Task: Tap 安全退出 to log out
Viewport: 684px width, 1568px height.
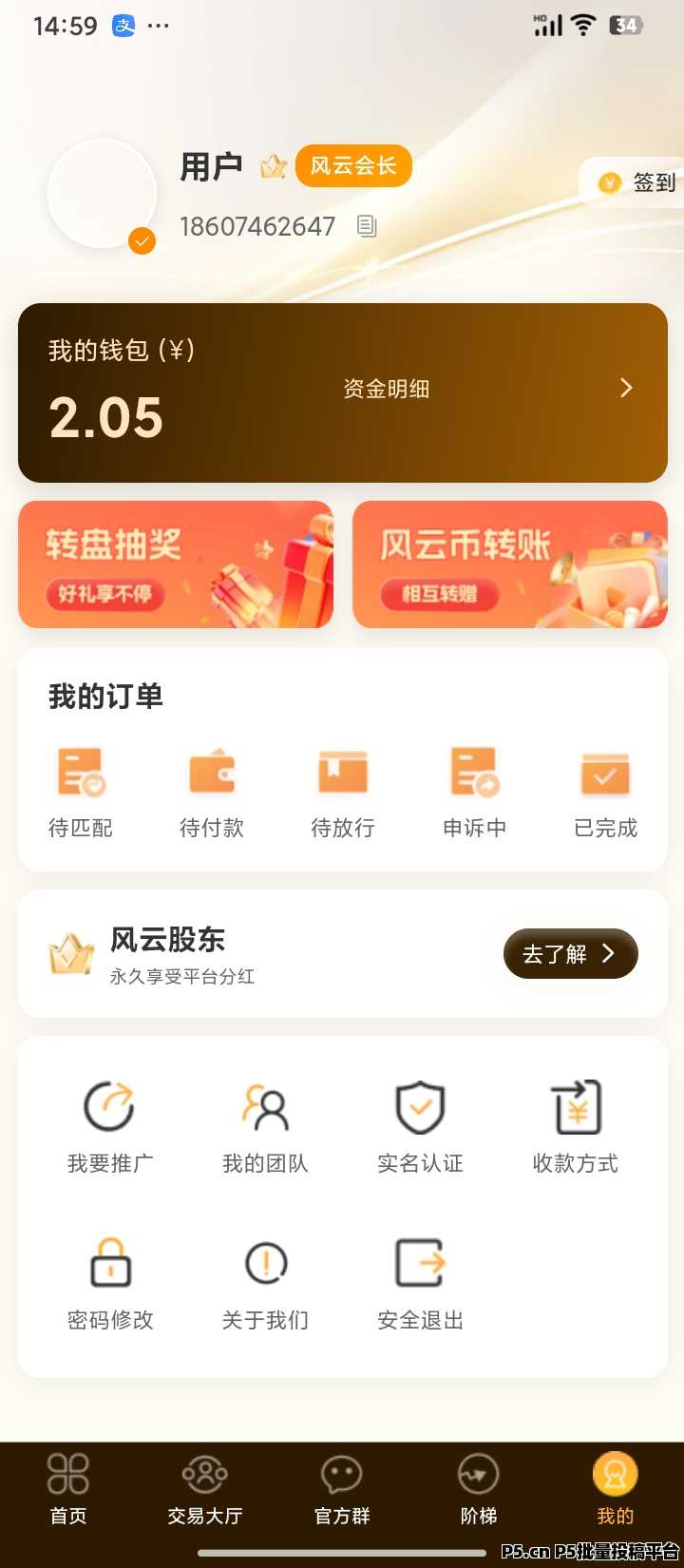Action: click(x=420, y=1284)
